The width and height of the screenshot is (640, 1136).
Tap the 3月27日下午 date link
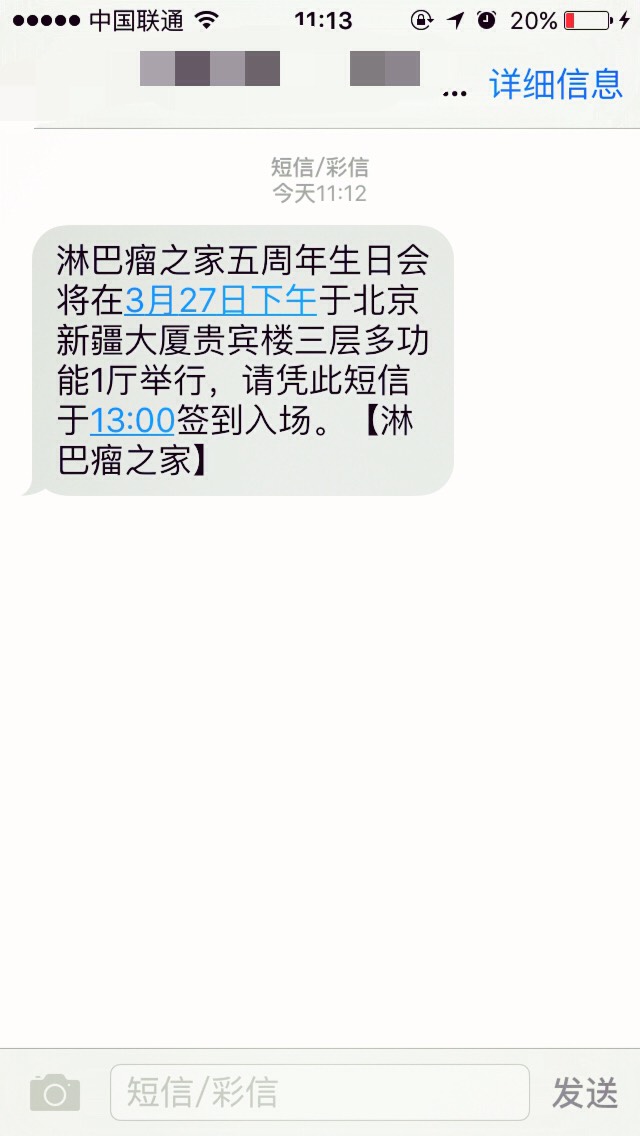click(220, 299)
